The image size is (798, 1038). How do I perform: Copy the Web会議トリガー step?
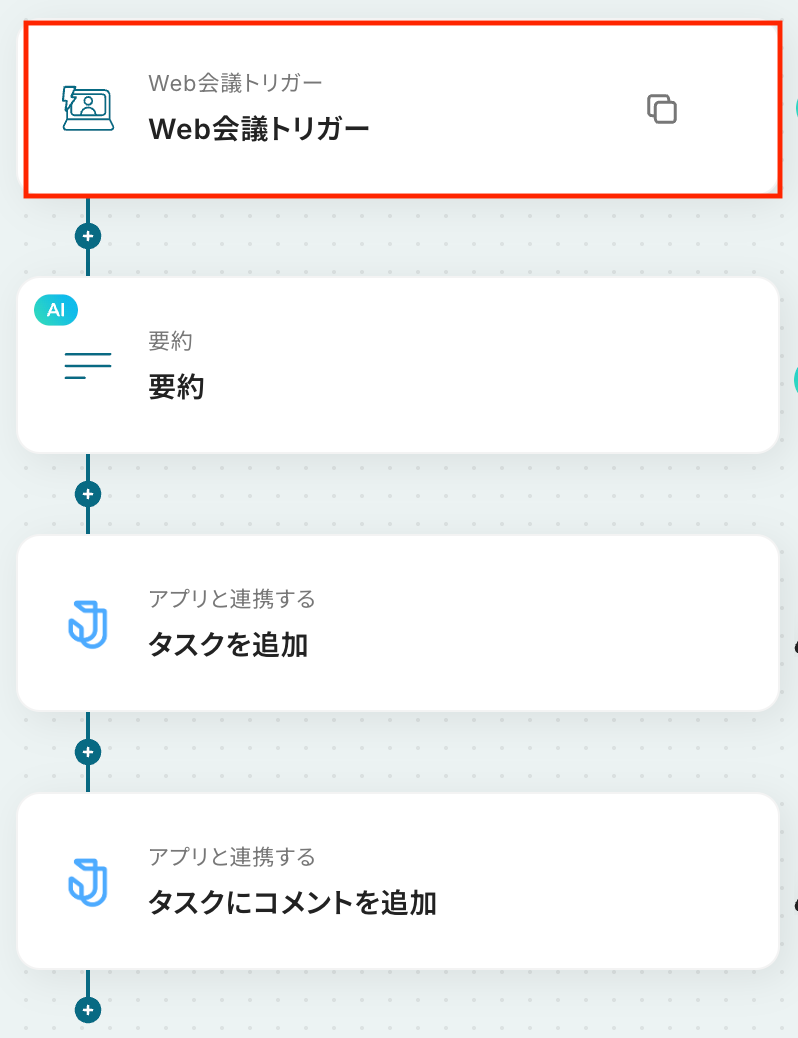coord(661,109)
